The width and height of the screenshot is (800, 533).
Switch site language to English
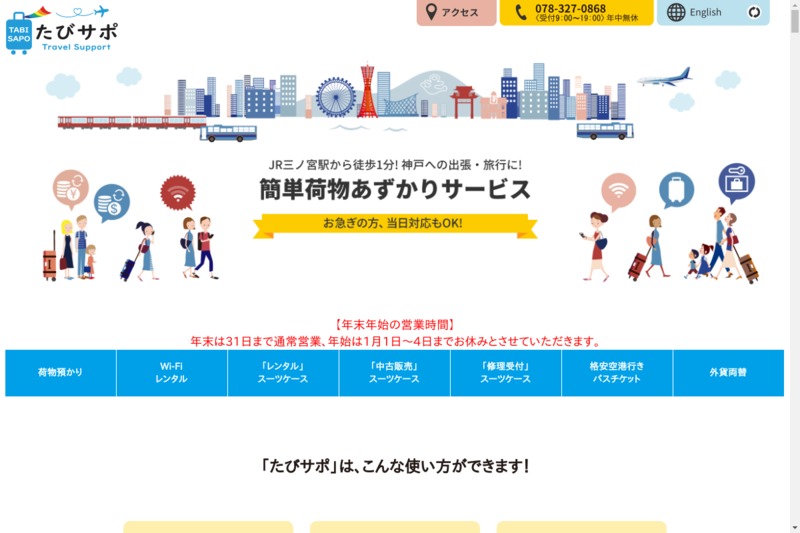coord(713,13)
